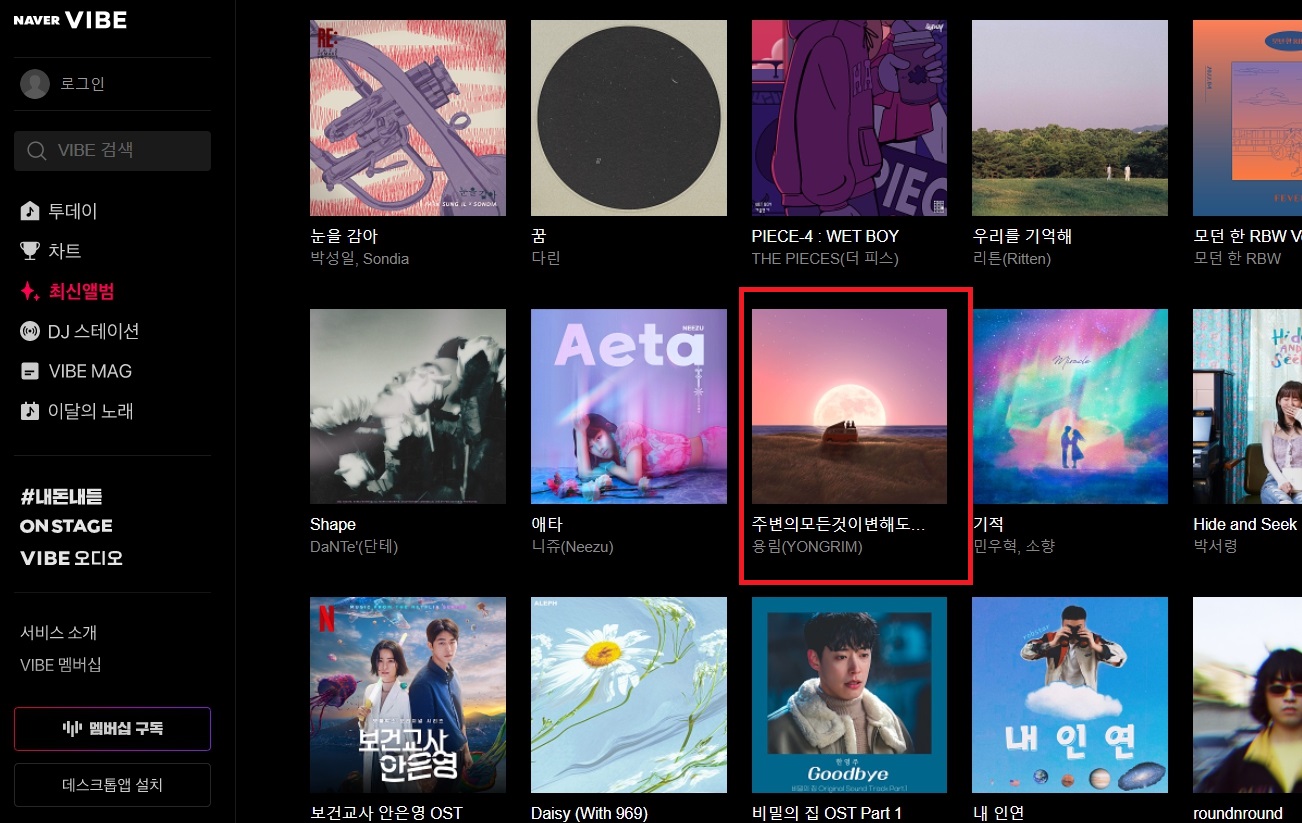The image size is (1302, 823).
Task: Open the 애타 album by 니쥬
Action: pos(628,406)
